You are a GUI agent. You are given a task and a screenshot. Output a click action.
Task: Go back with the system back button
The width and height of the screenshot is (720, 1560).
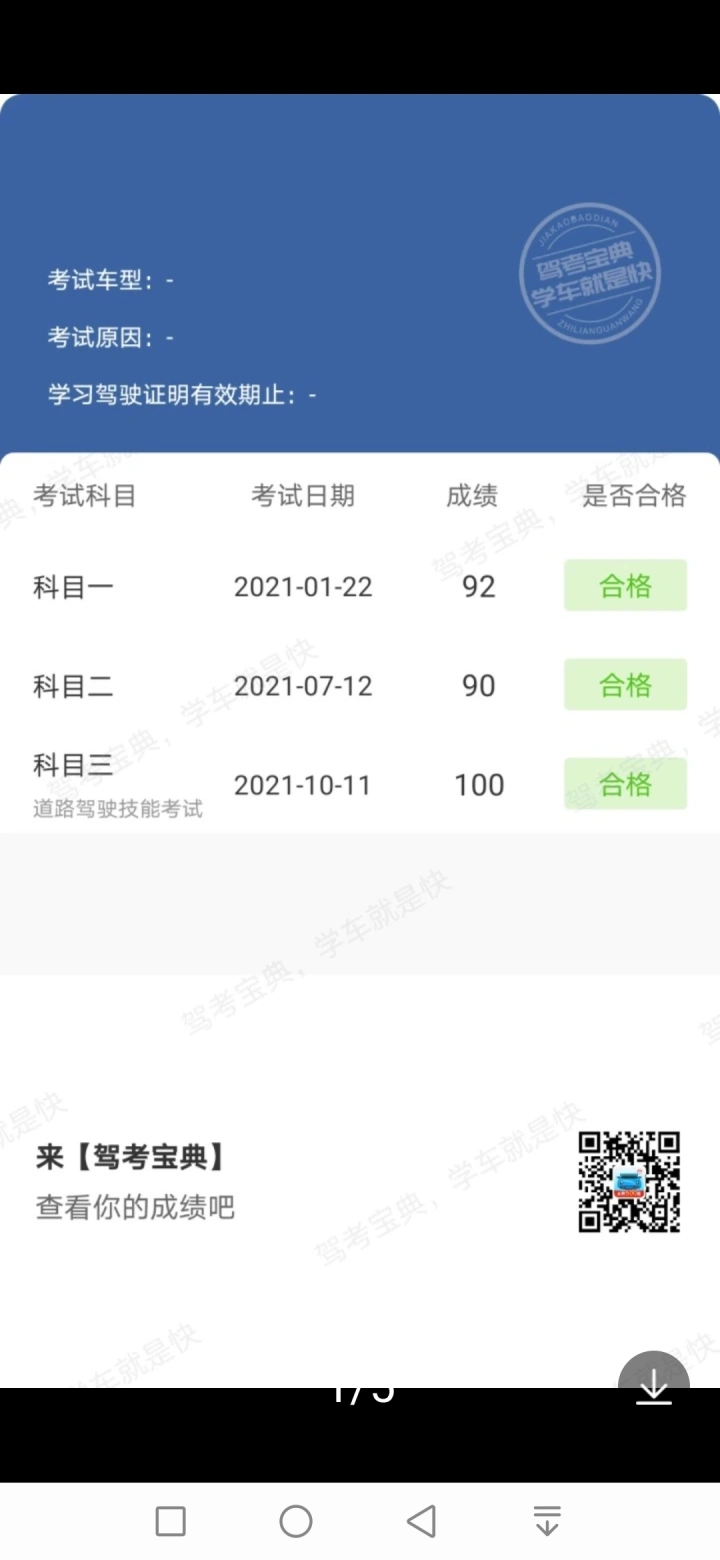(422, 1521)
